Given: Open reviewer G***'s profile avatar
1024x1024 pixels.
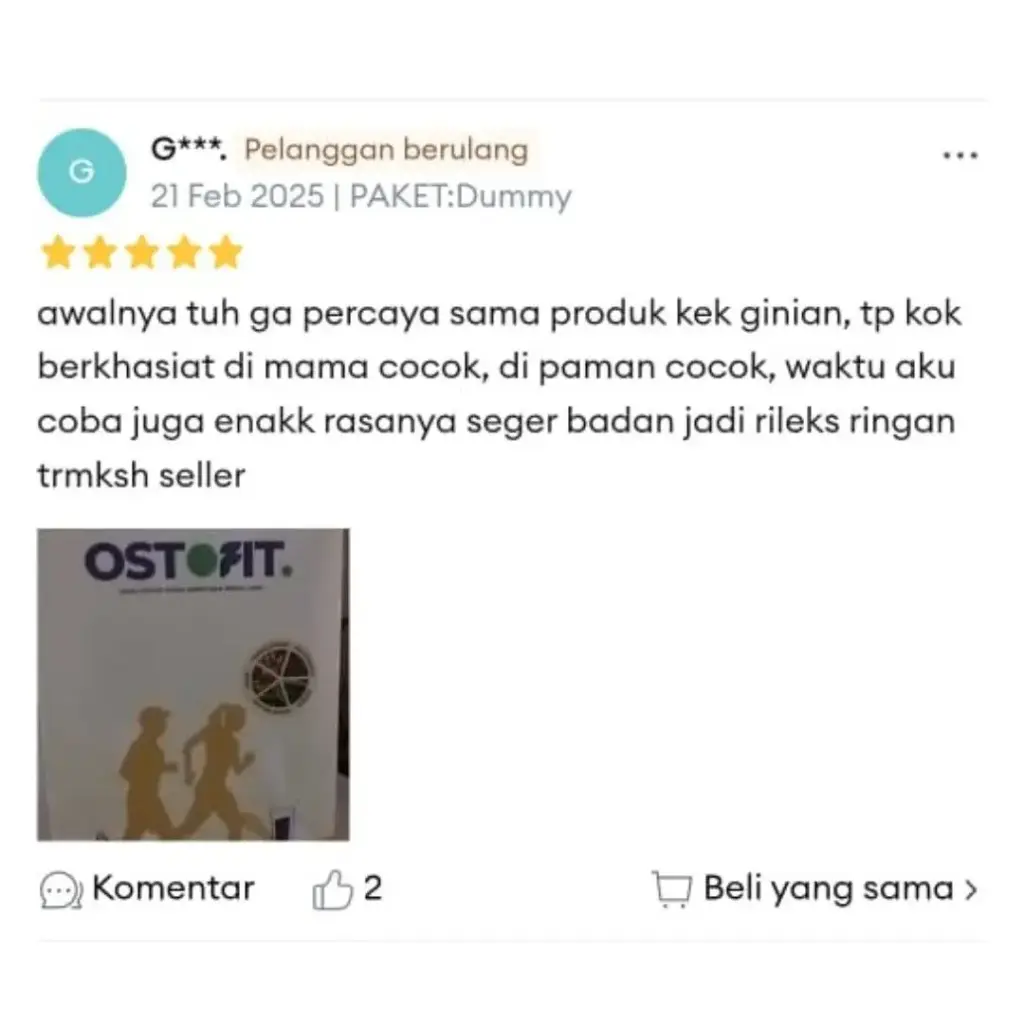Looking at the screenshot, I should pos(81,172).
